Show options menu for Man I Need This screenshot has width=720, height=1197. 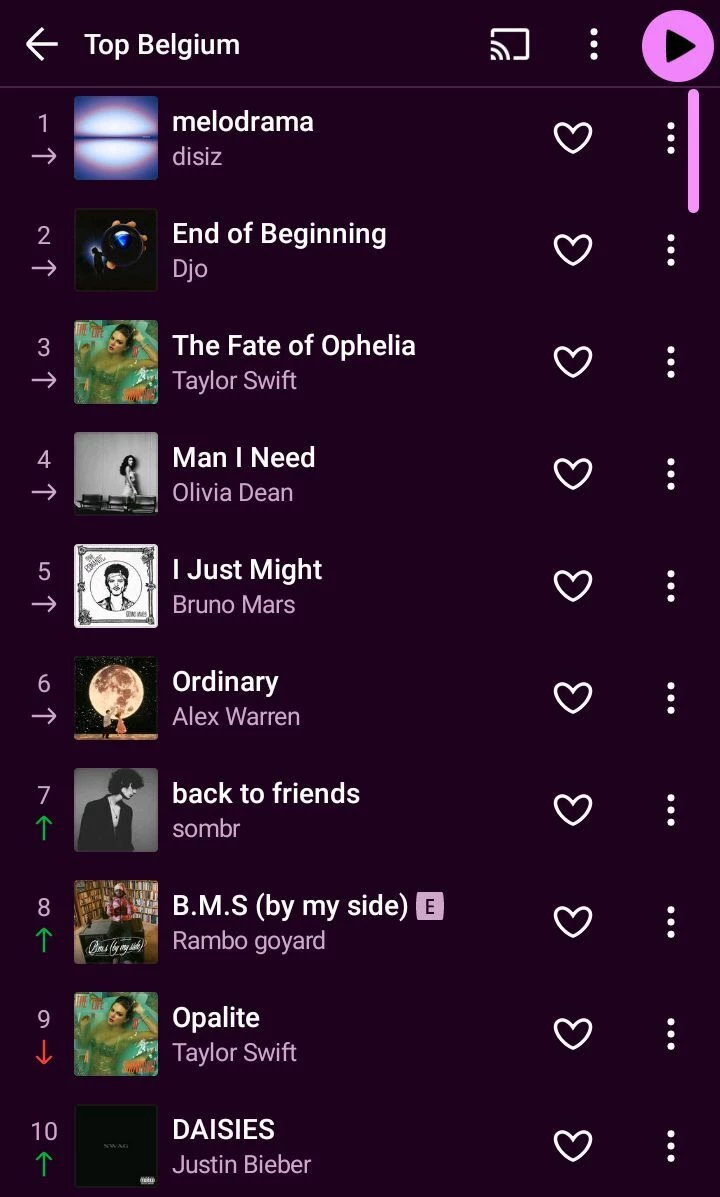point(670,474)
